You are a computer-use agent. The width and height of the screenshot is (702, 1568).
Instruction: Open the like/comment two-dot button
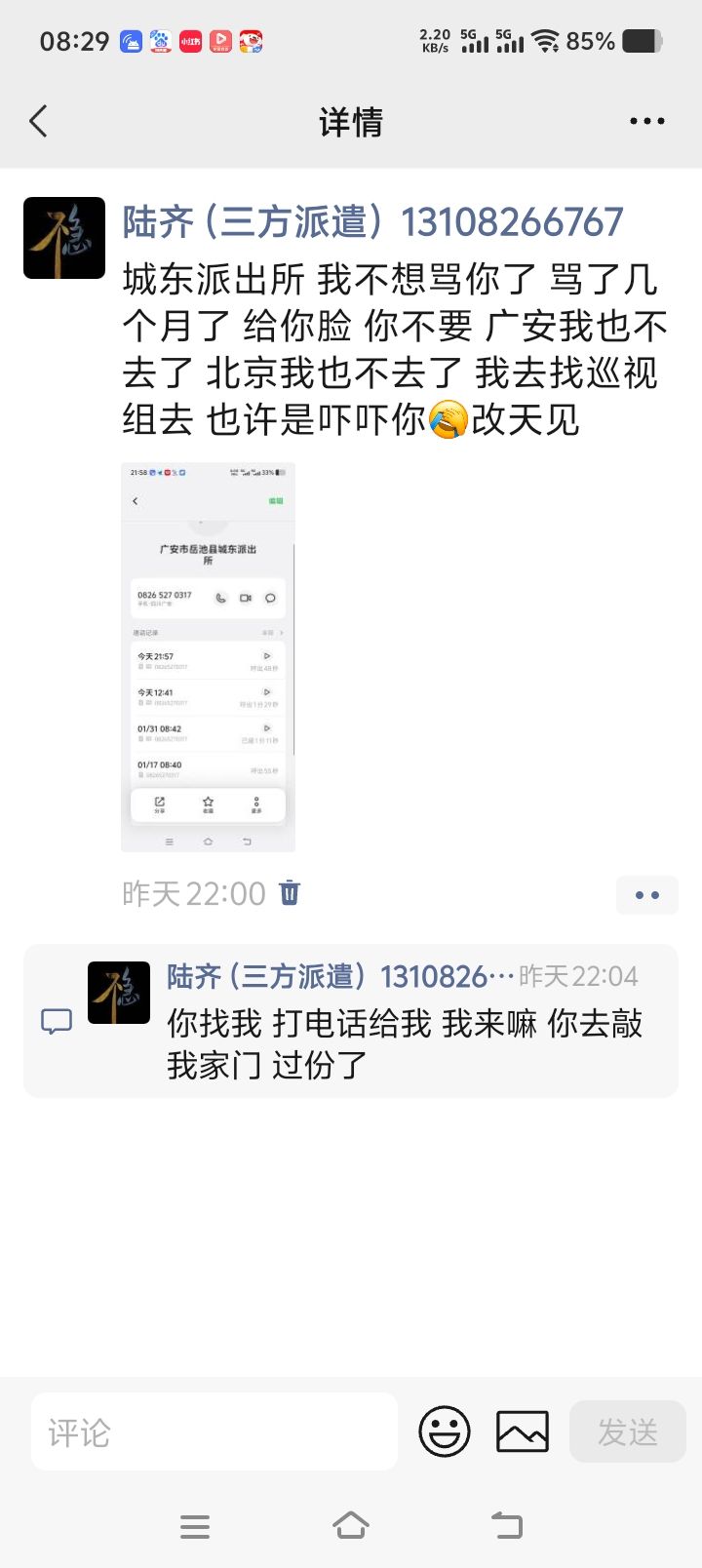point(646,894)
